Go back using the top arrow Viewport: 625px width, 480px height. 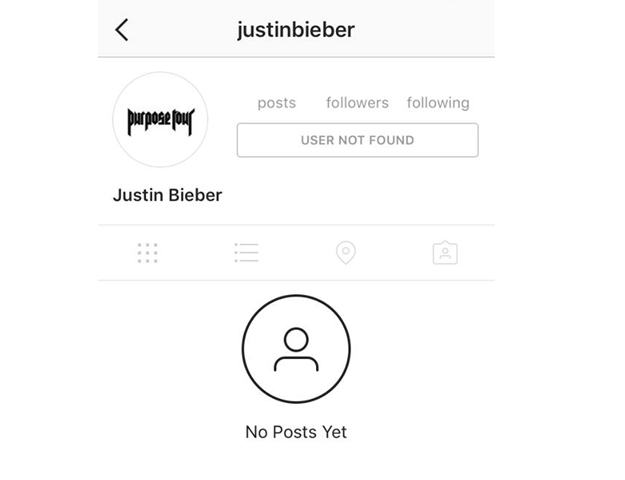point(122,30)
